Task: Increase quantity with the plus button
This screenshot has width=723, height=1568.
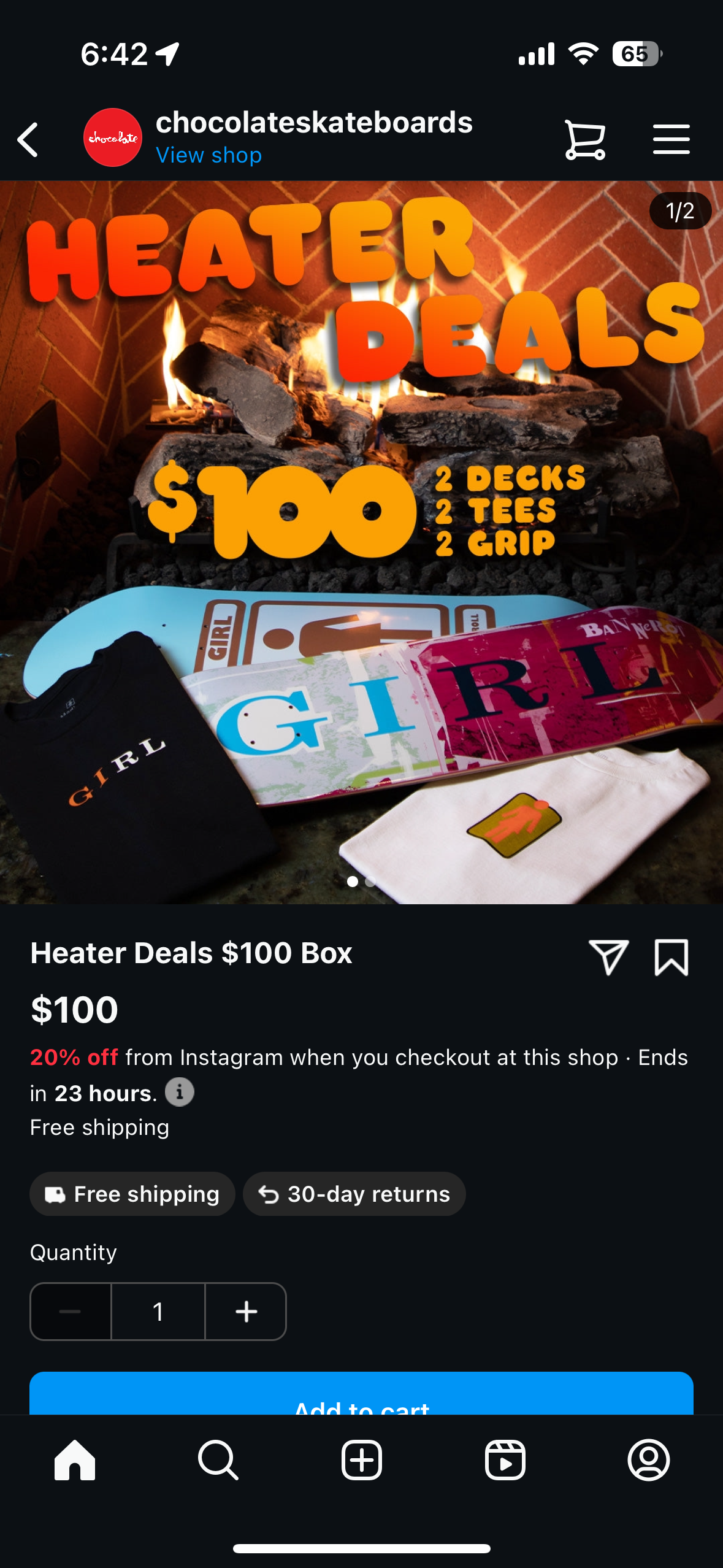Action: (246, 1311)
